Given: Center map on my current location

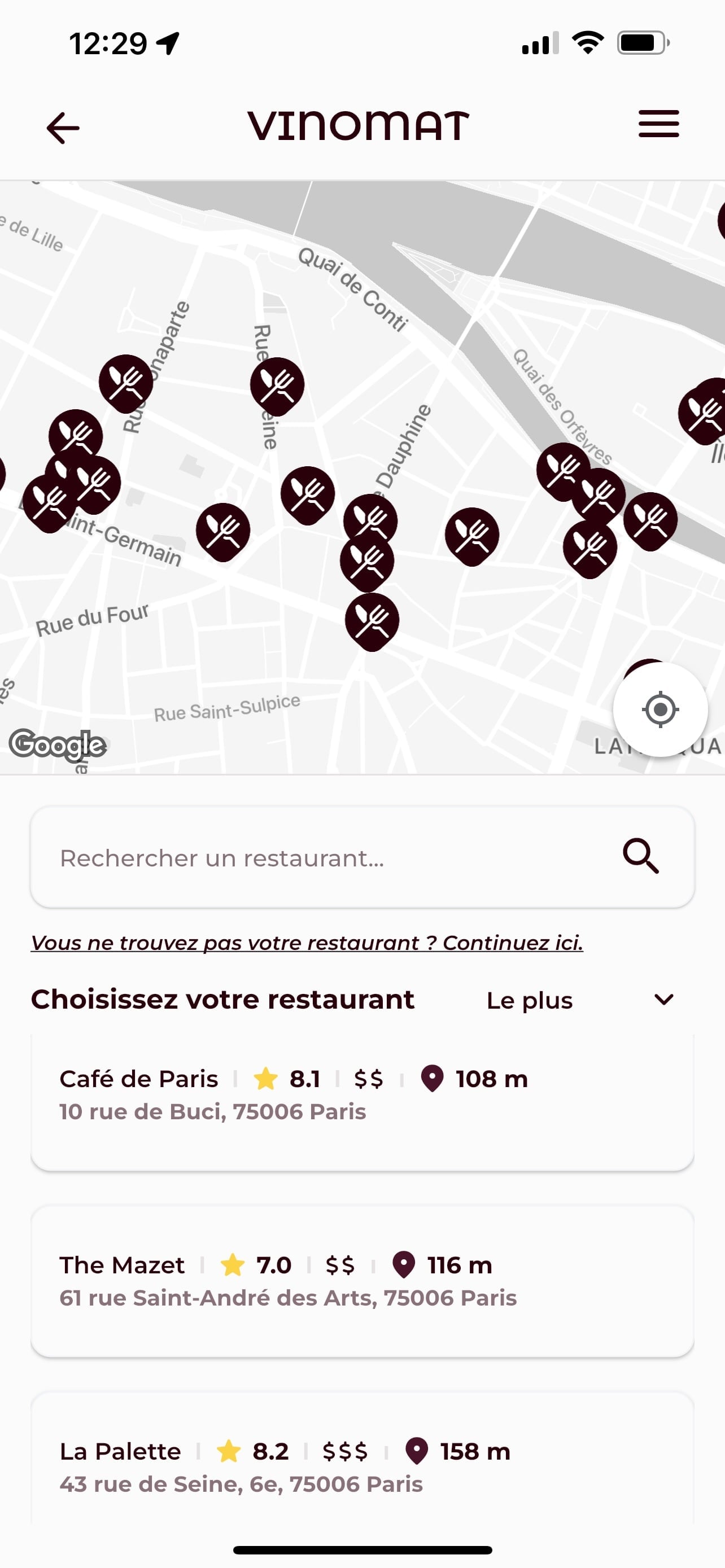Looking at the screenshot, I should [x=660, y=709].
